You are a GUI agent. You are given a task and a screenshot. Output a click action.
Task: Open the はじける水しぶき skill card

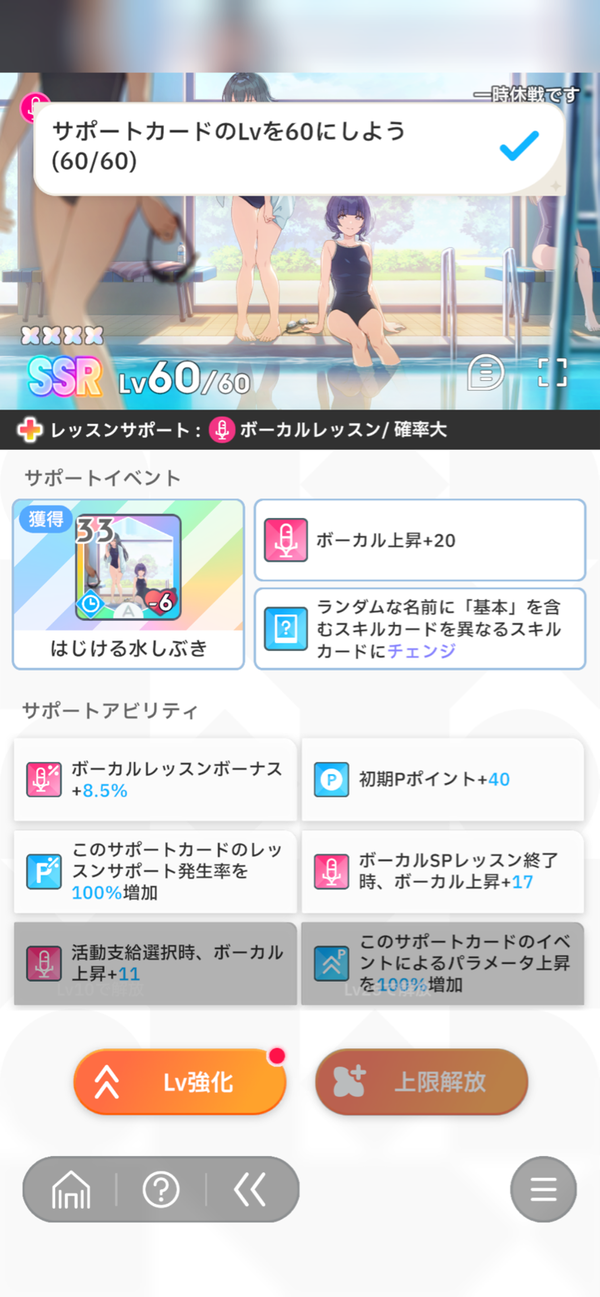pos(128,584)
